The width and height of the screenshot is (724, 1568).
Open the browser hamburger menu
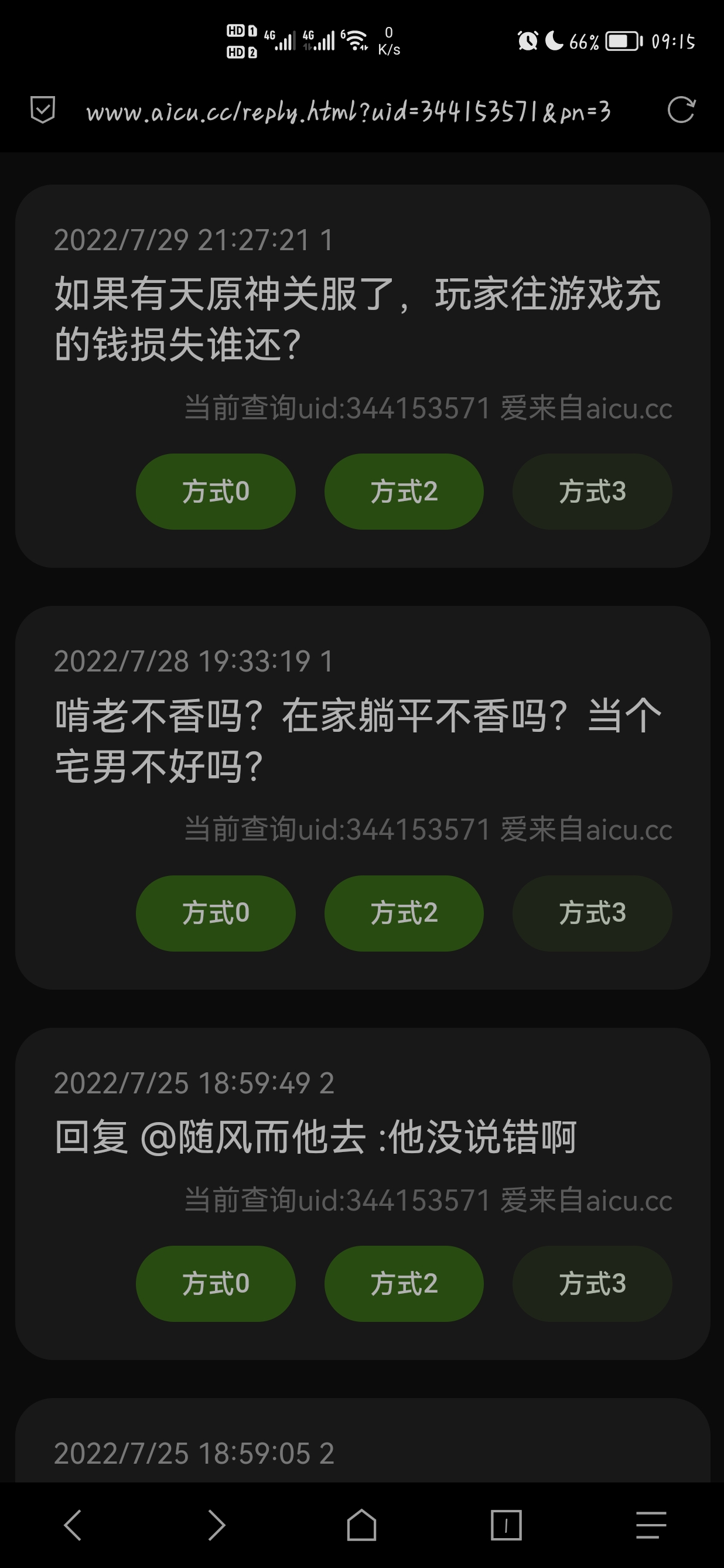coord(651,1525)
